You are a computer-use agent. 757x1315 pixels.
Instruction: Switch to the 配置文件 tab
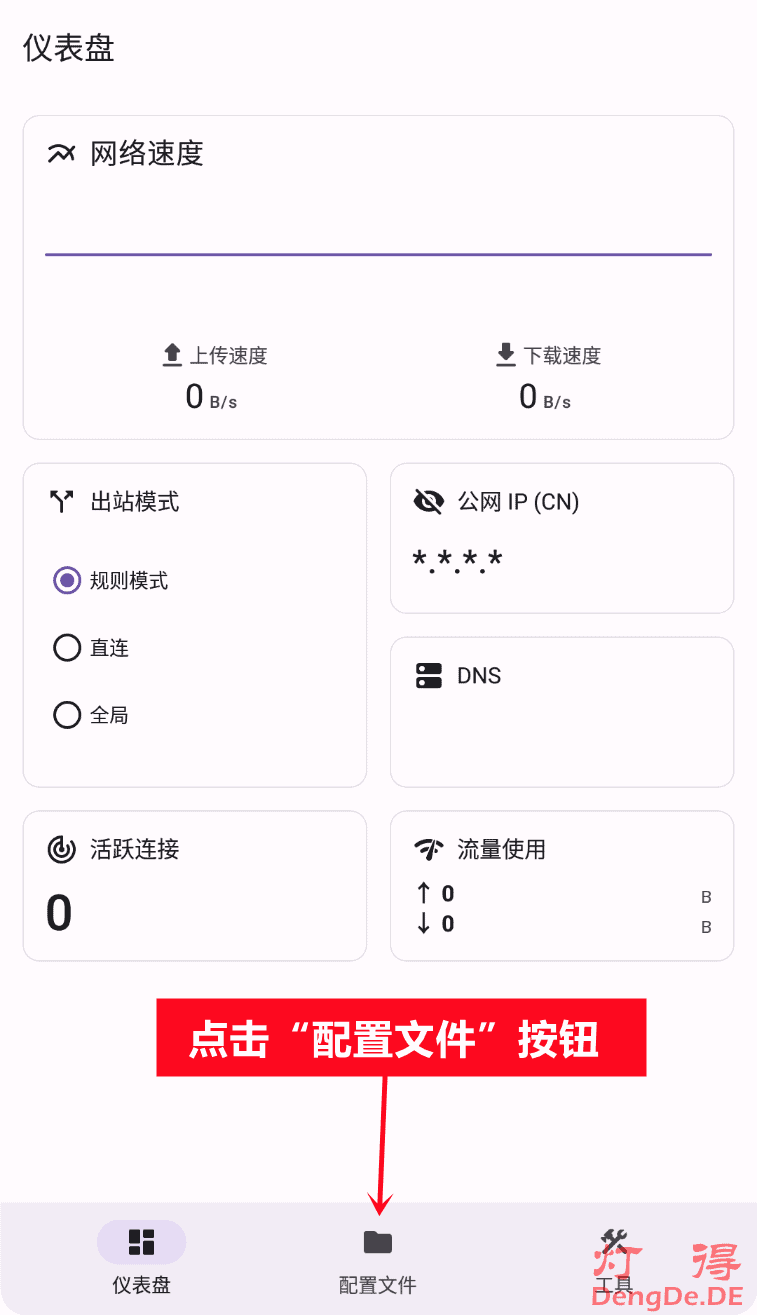pos(377,1259)
